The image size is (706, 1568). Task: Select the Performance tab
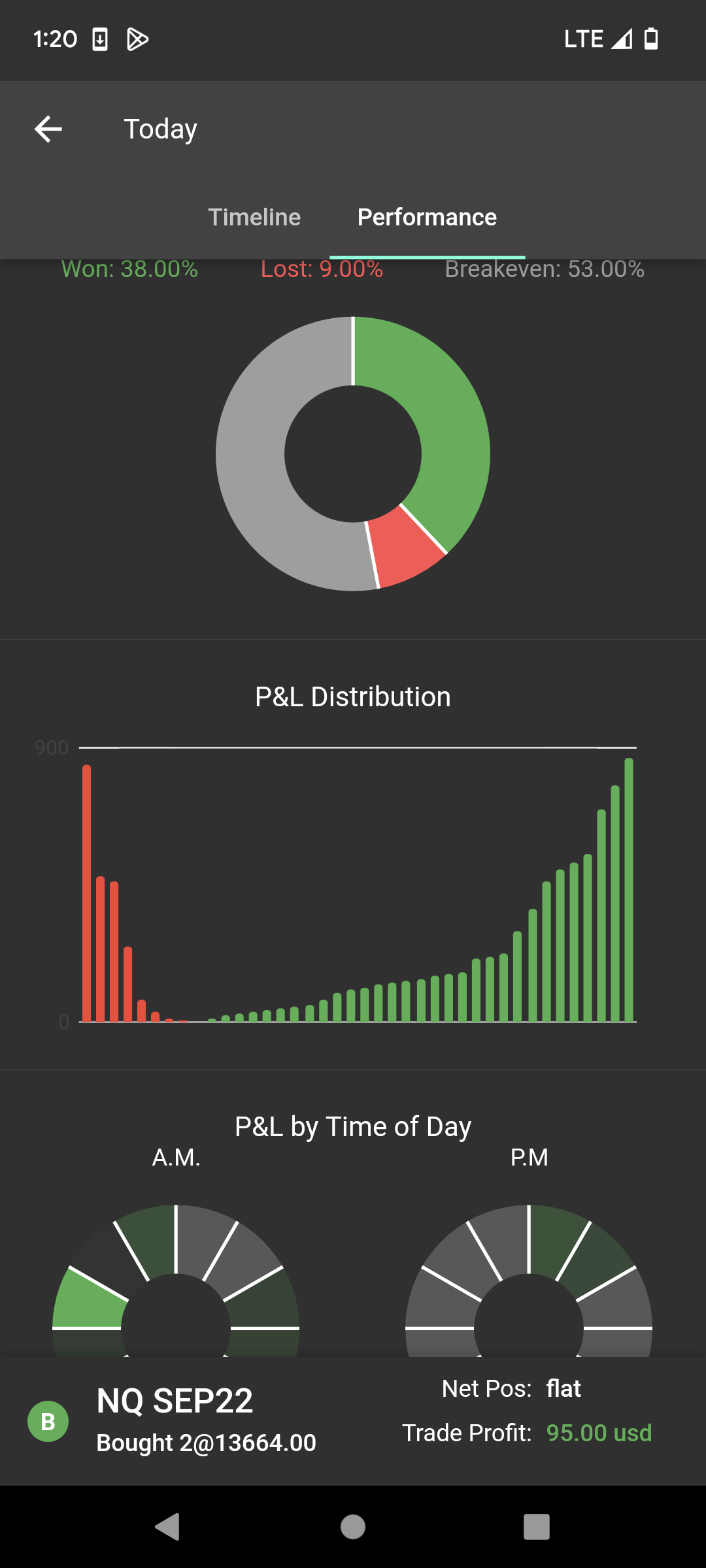tap(427, 217)
